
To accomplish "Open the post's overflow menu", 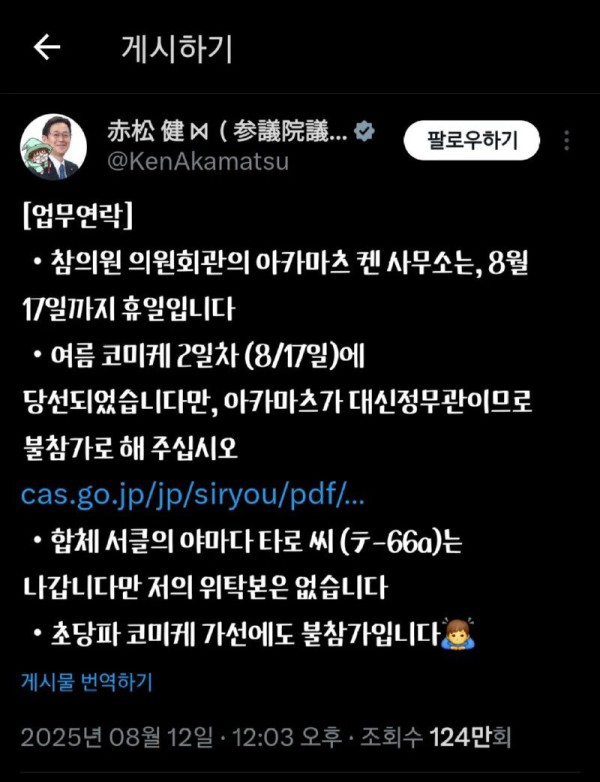I will coord(567,140).
